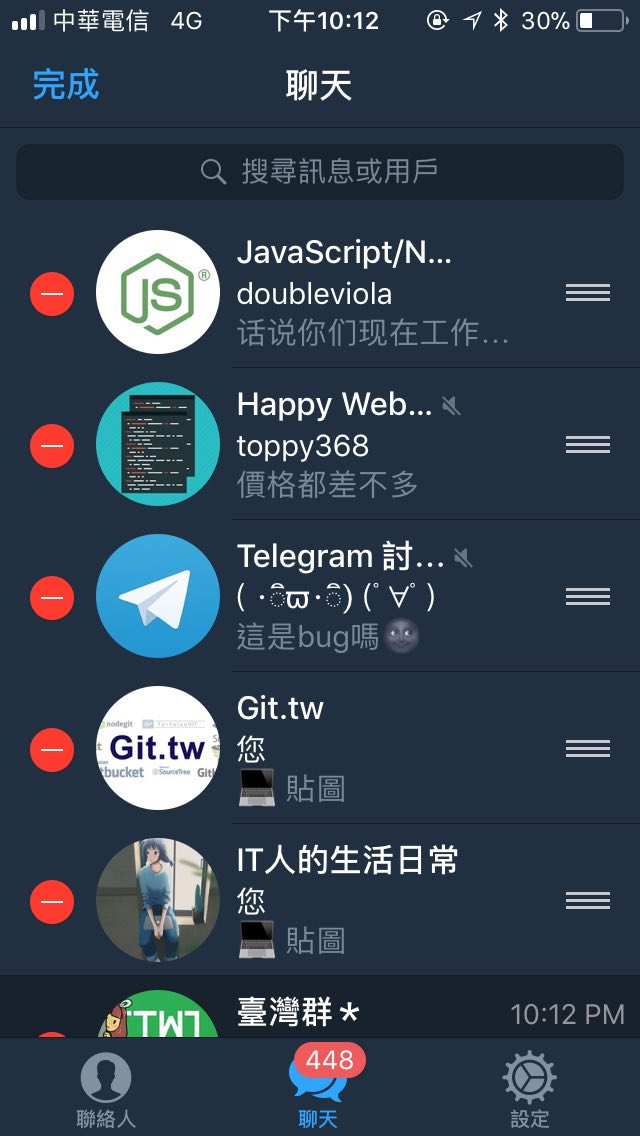Tap reorder handle on JavaScript/N... row
The image size is (640, 1136).
point(587,293)
